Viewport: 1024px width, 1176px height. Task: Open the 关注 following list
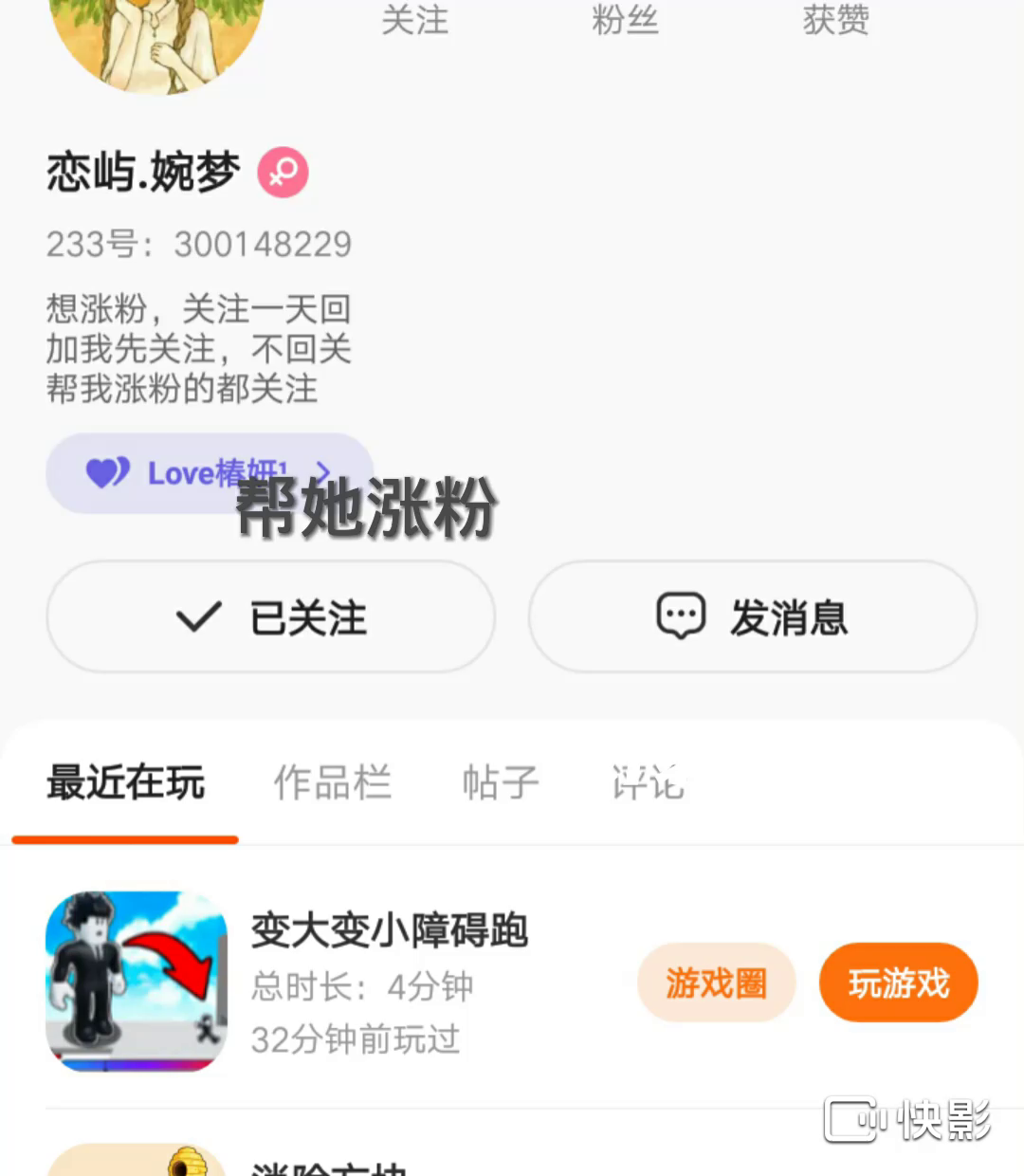(414, 19)
